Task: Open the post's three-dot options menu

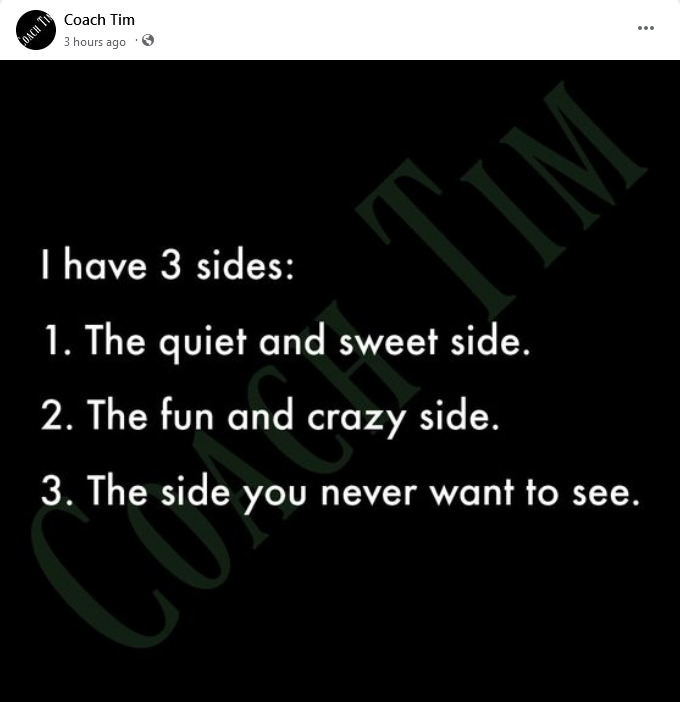Action: tap(646, 28)
